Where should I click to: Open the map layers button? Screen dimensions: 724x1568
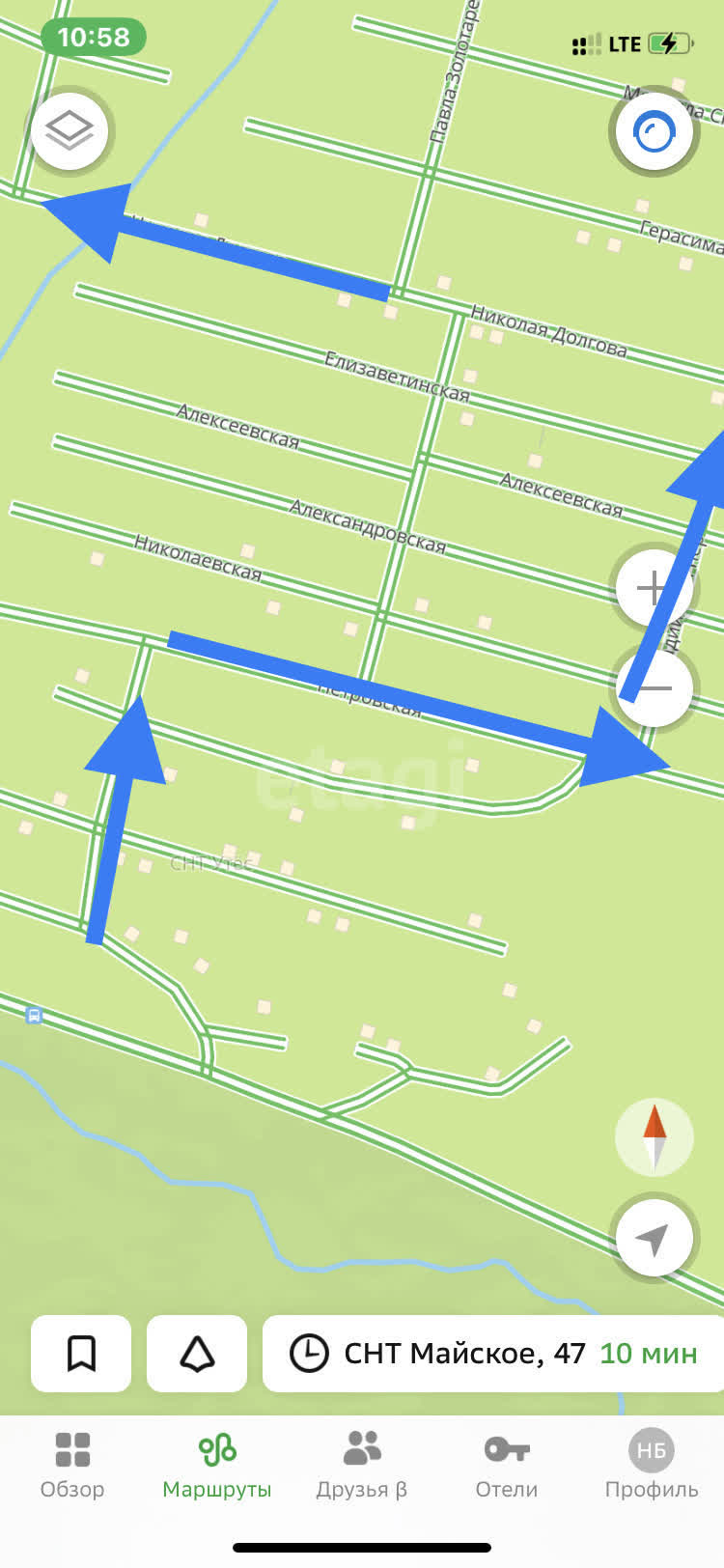pos(70,130)
